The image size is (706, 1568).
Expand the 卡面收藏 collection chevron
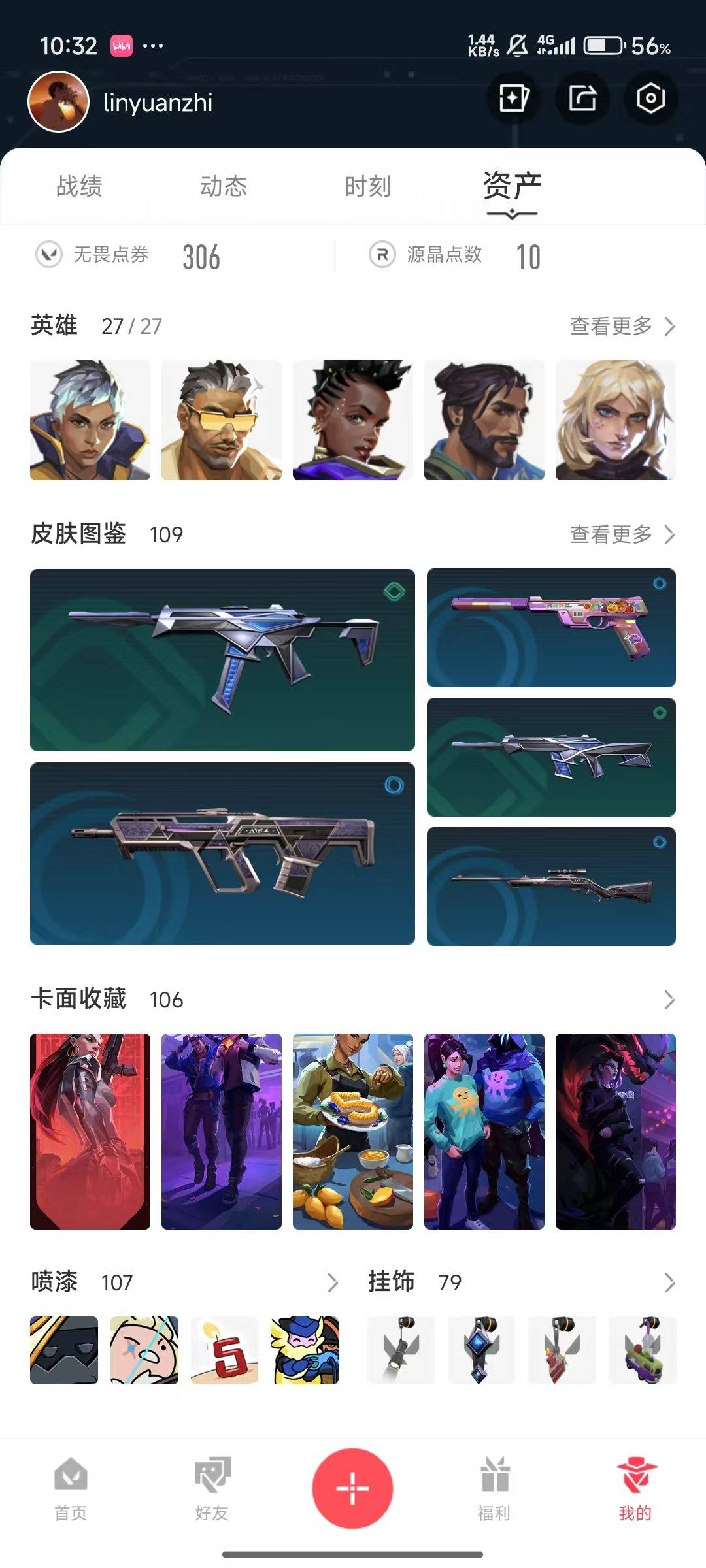[669, 1000]
